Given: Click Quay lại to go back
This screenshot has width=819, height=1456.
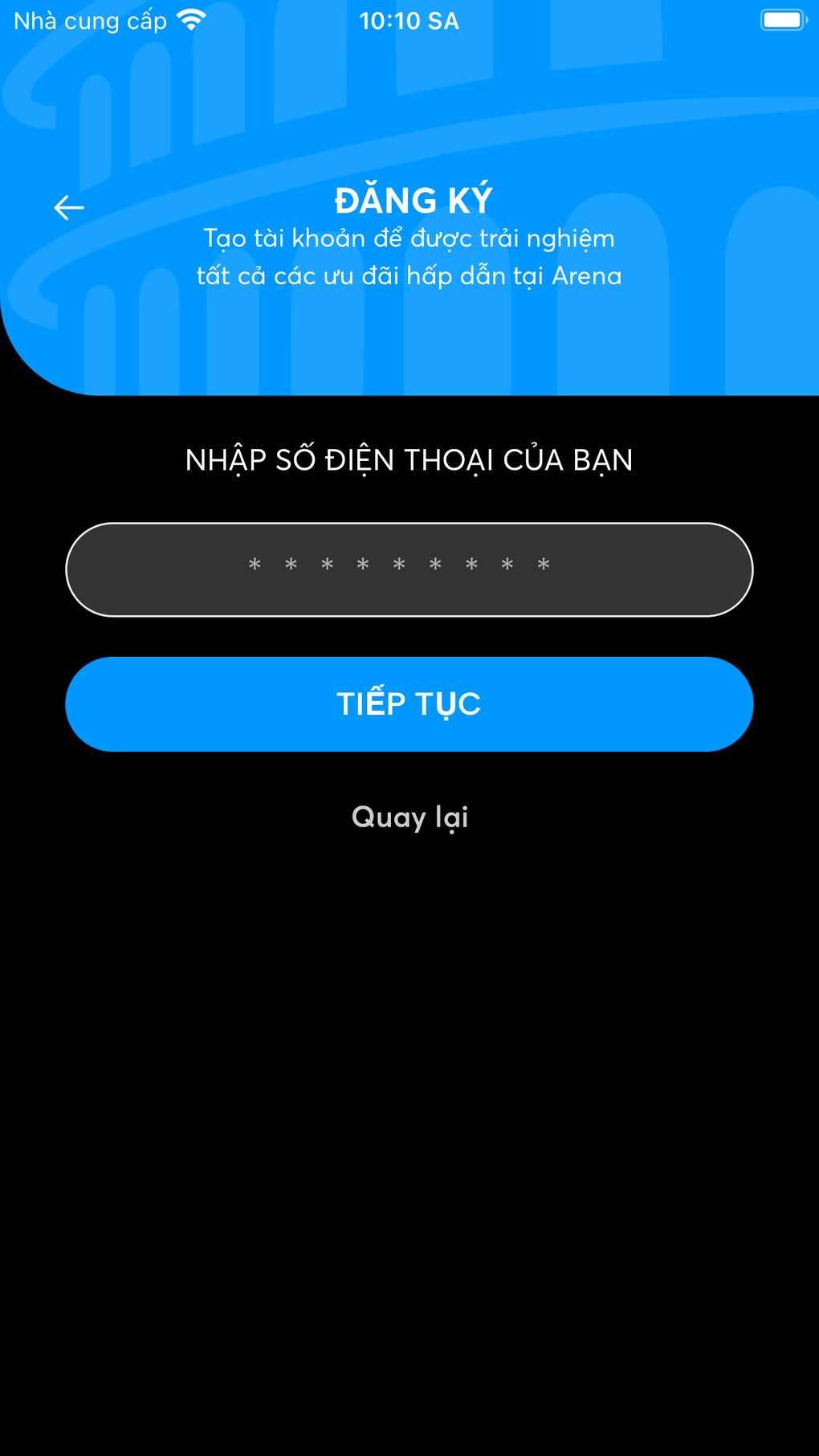Looking at the screenshot, I should click(409, 817).
